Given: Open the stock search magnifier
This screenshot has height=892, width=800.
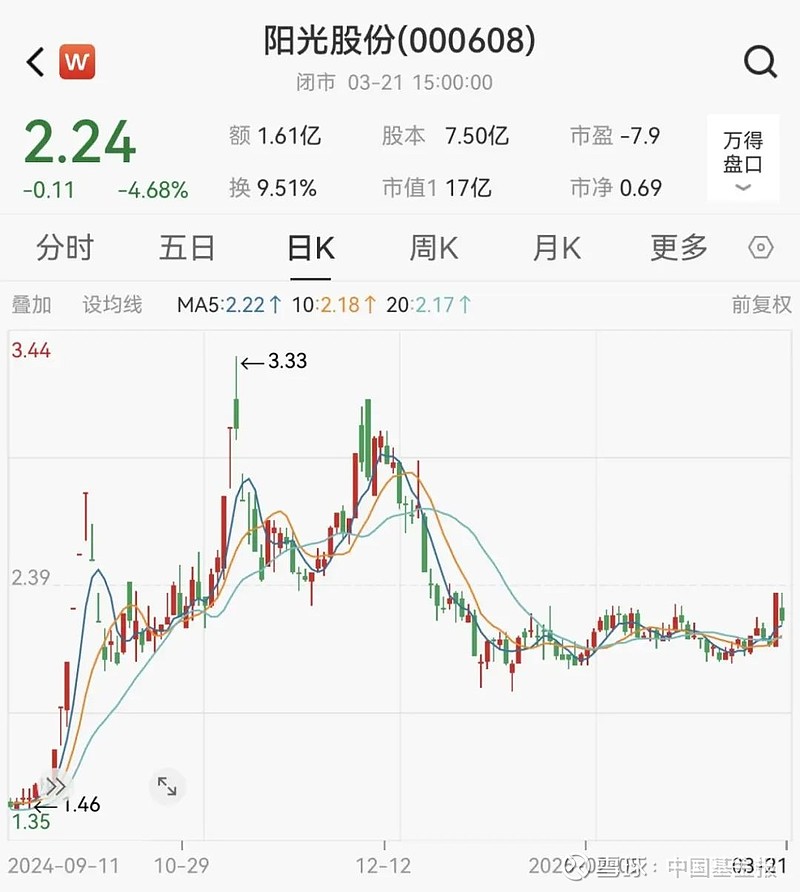Looking at the screenshot, I should pyautogui.click(x=761, y=62).
